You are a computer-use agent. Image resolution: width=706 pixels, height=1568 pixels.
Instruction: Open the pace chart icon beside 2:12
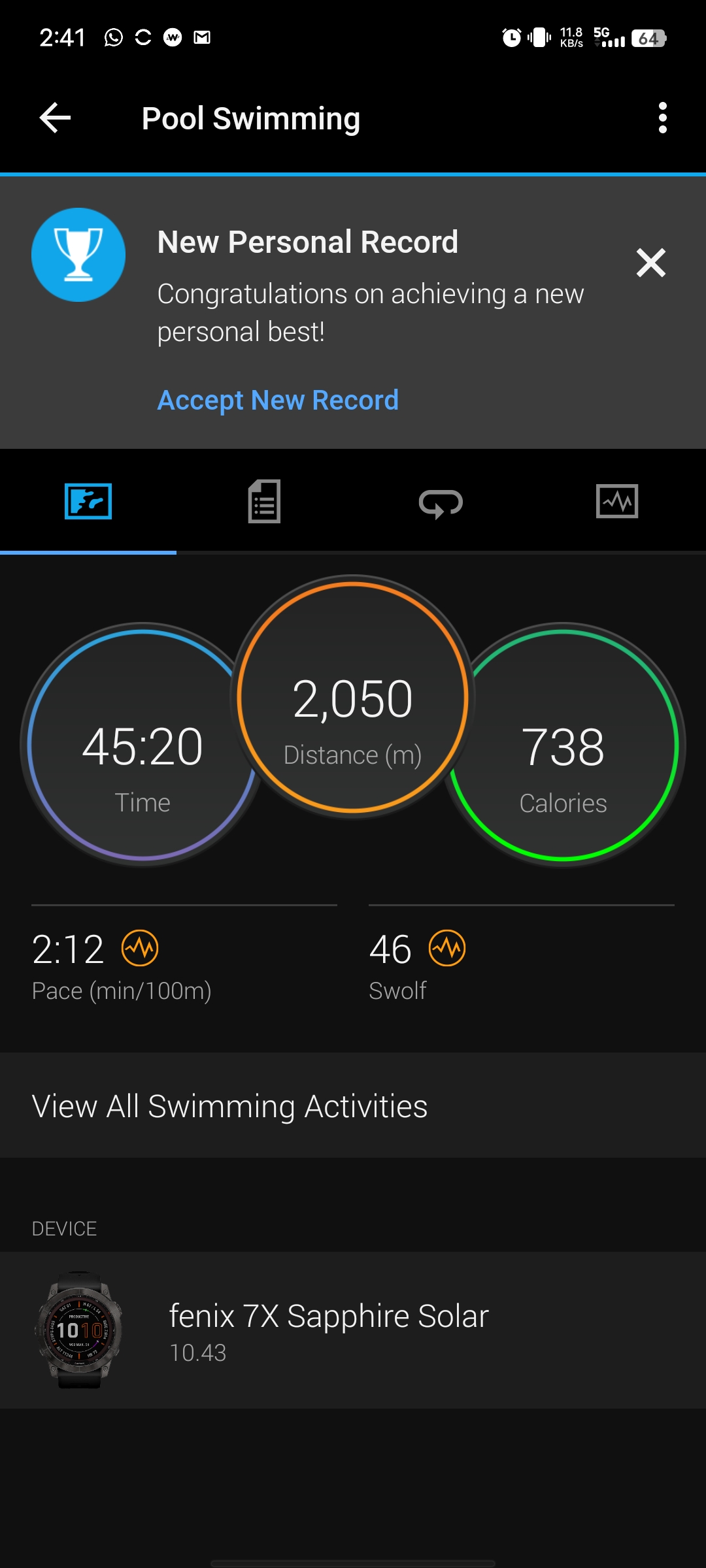click(x=140, y=948)
